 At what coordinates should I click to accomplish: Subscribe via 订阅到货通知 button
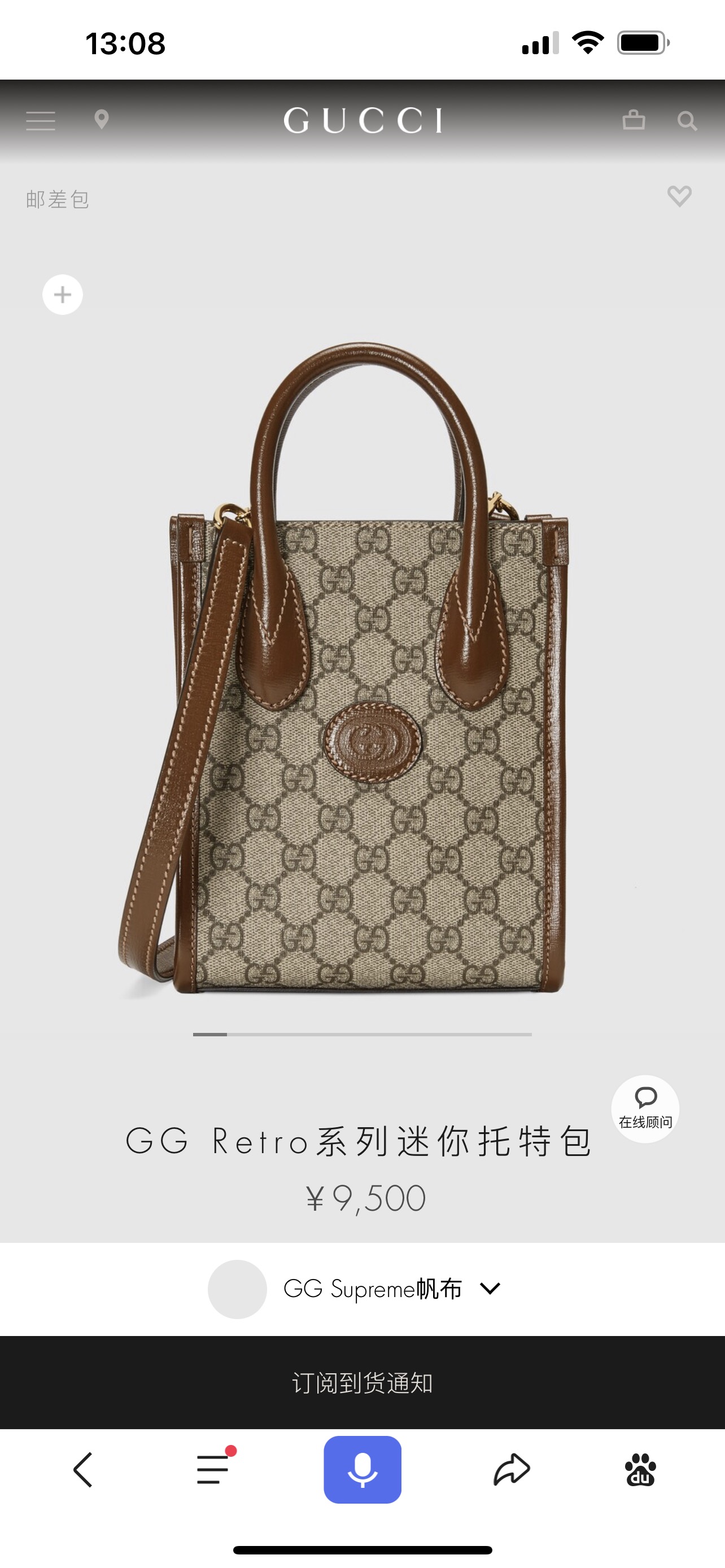(x=362, y=1382)
